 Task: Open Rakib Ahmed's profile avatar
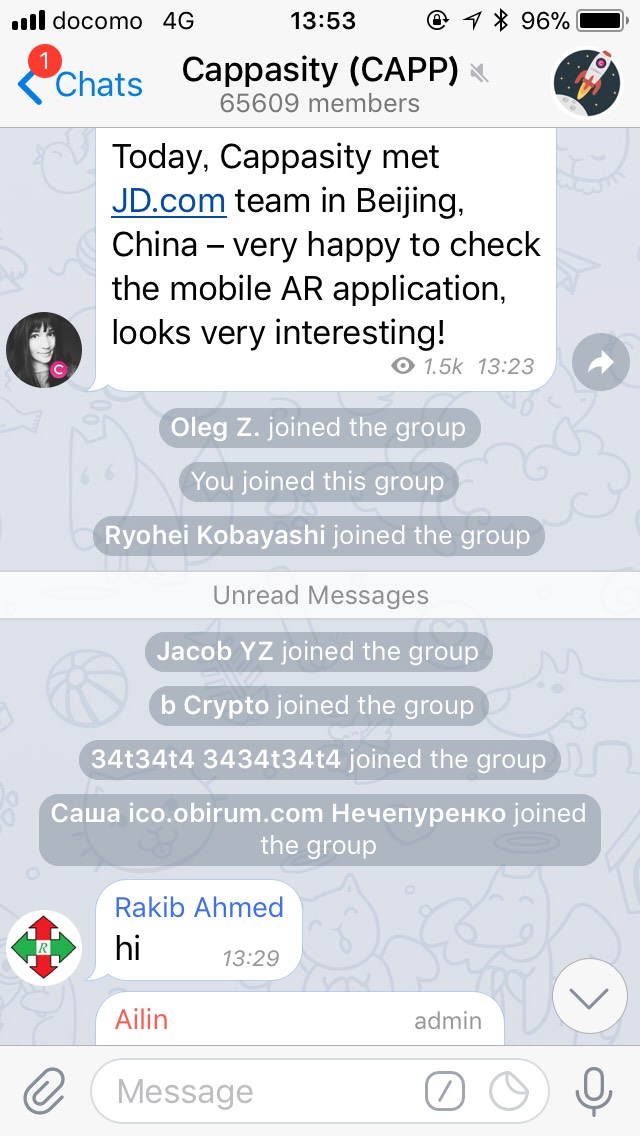[44, 946]
